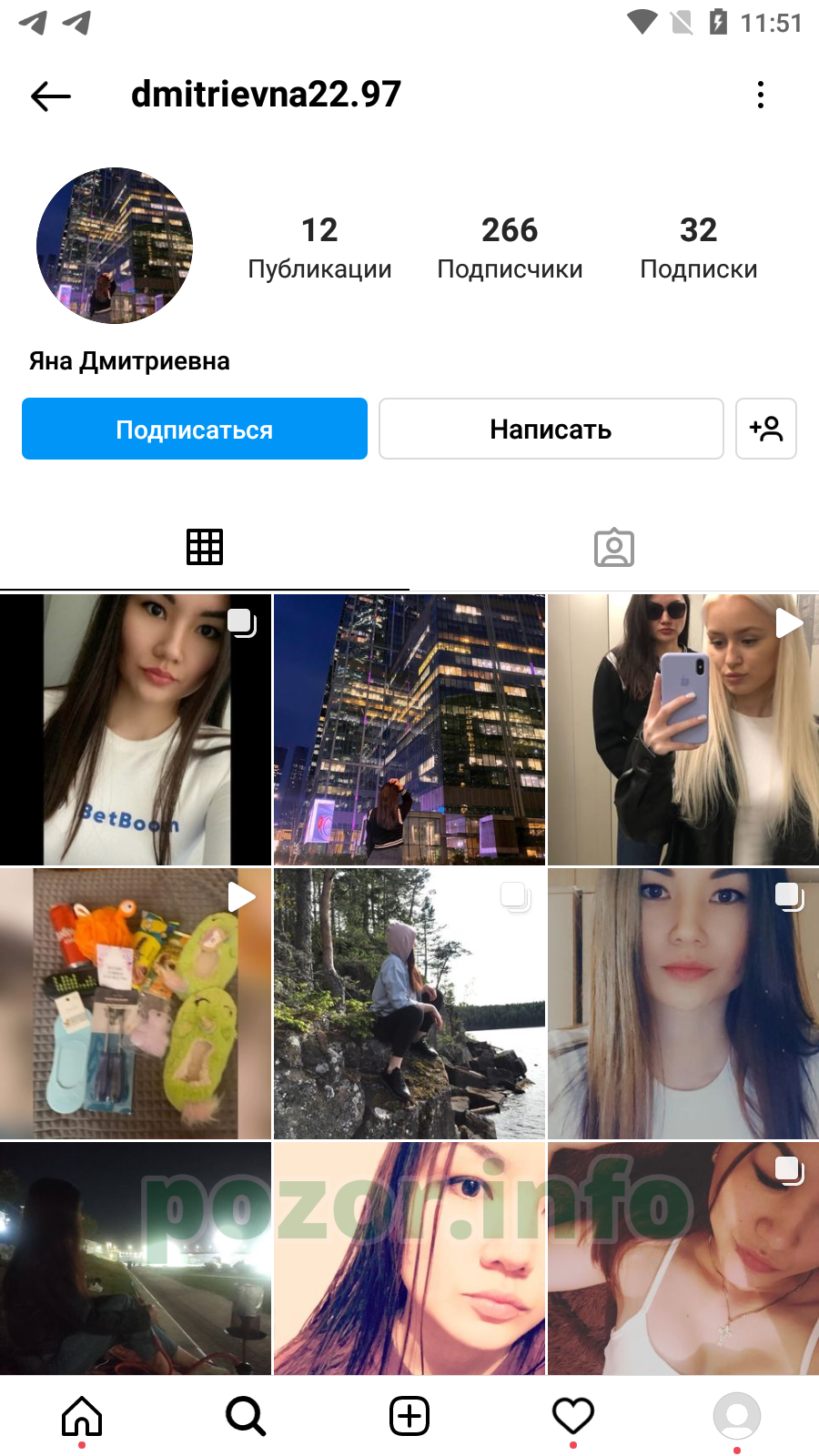Image resolution: width=819 pixels, height=1456 pixels.
Task: Tap Написать to message this user
Action: click(x=551, y=429)
